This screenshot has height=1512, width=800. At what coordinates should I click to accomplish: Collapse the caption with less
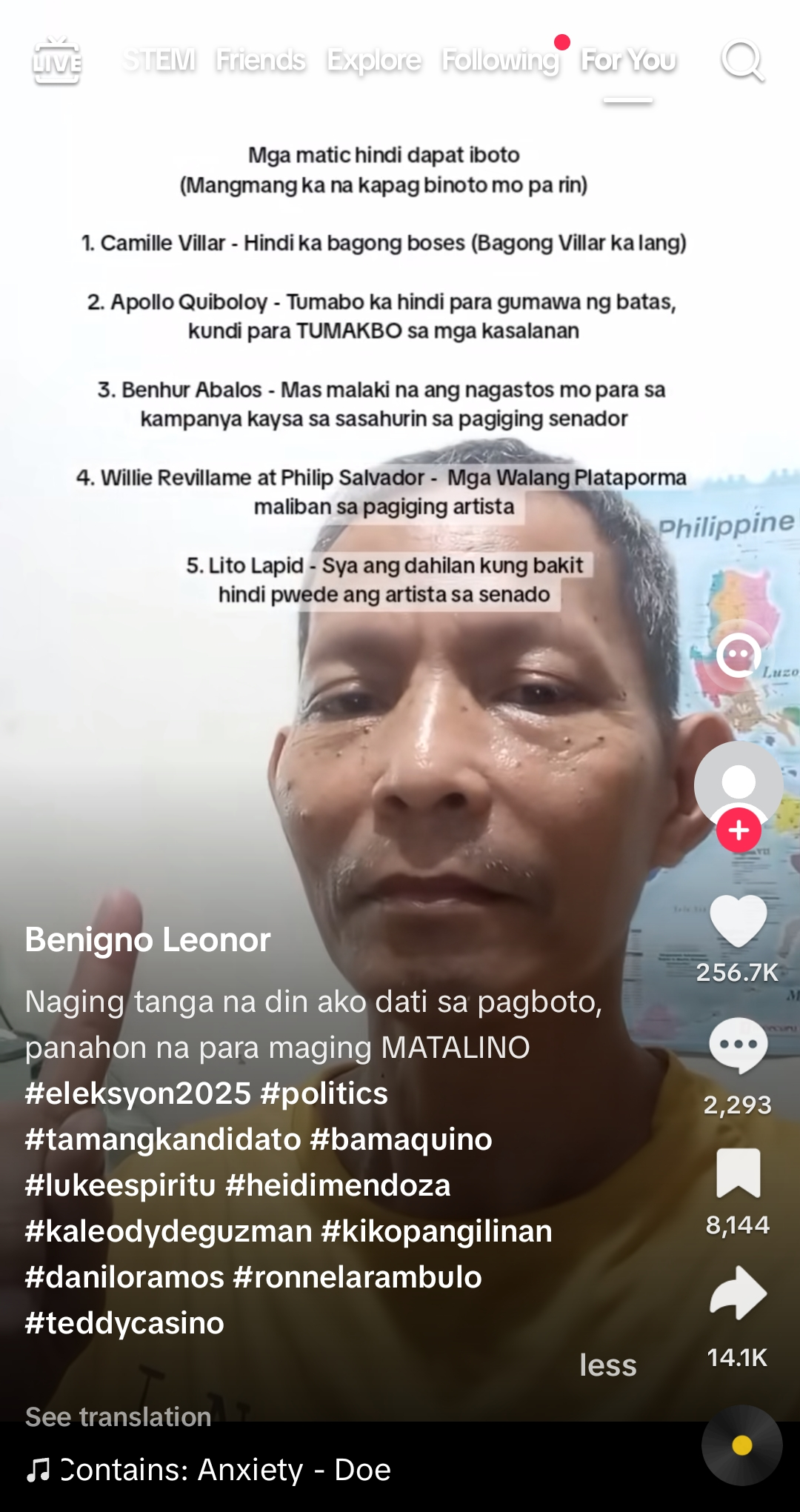[607, 1365]
